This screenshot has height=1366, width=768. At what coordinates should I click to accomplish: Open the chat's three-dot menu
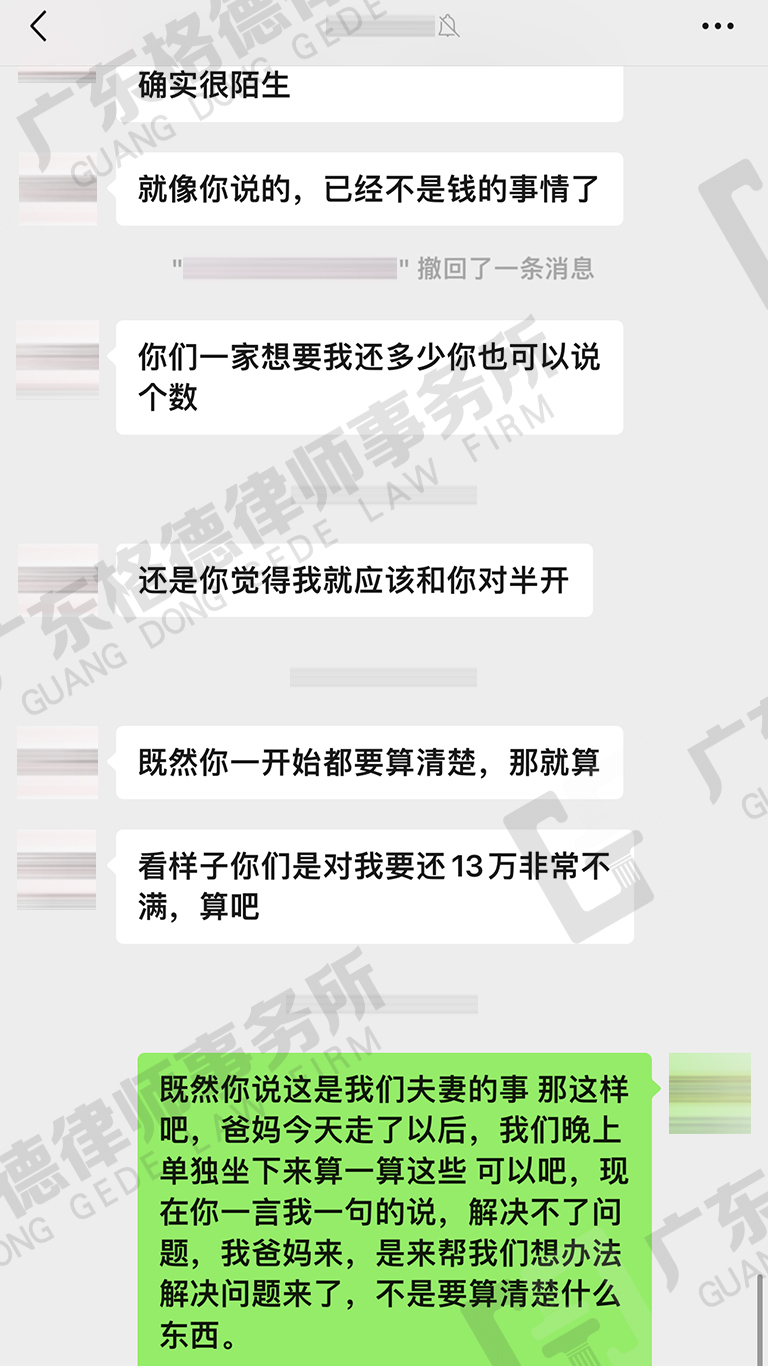pyautogui.click(x=717, y=27)
